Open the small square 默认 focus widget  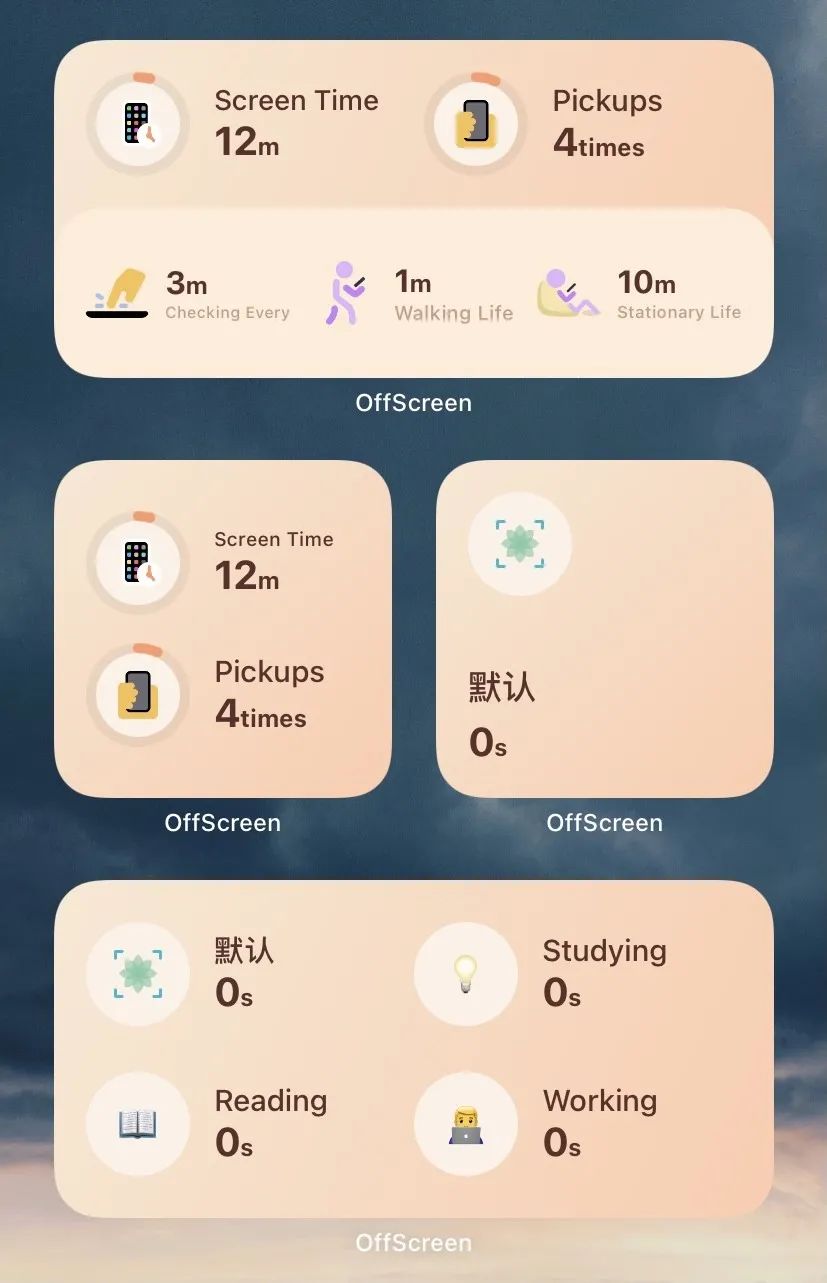[605, 629]
